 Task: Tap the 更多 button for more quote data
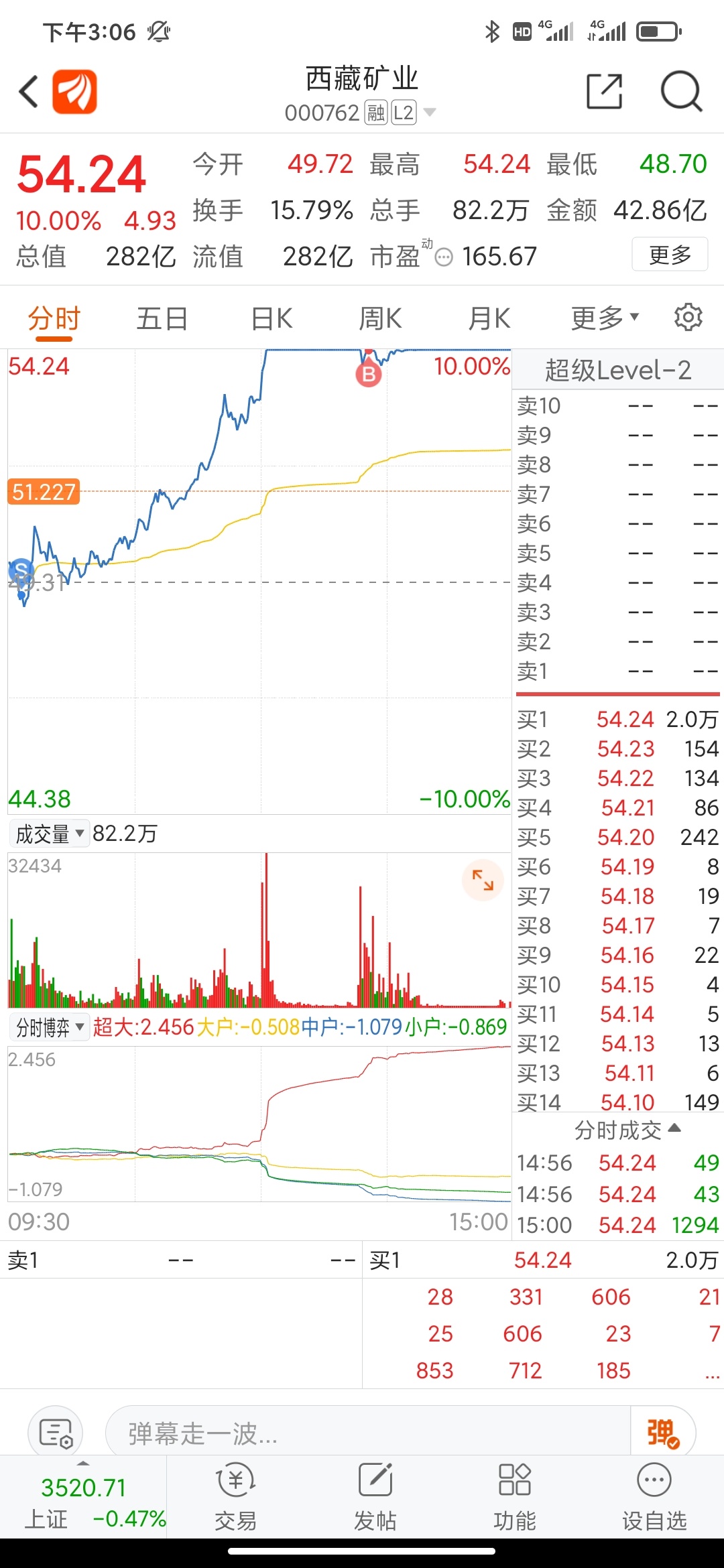[670, 255]
